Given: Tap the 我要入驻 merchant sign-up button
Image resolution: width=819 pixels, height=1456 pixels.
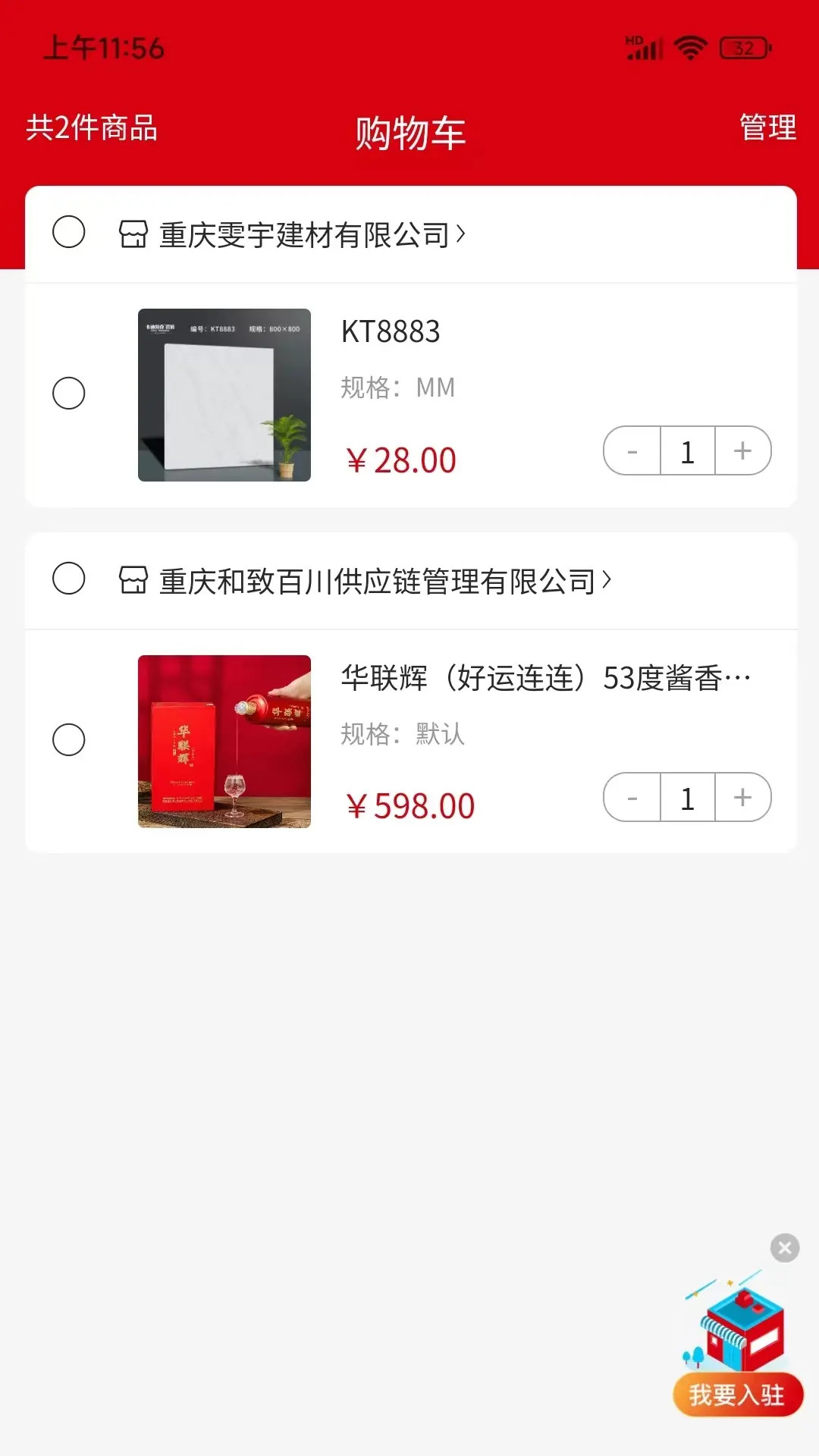Looking at the screenshot, I should click(x=737, y=1394).
